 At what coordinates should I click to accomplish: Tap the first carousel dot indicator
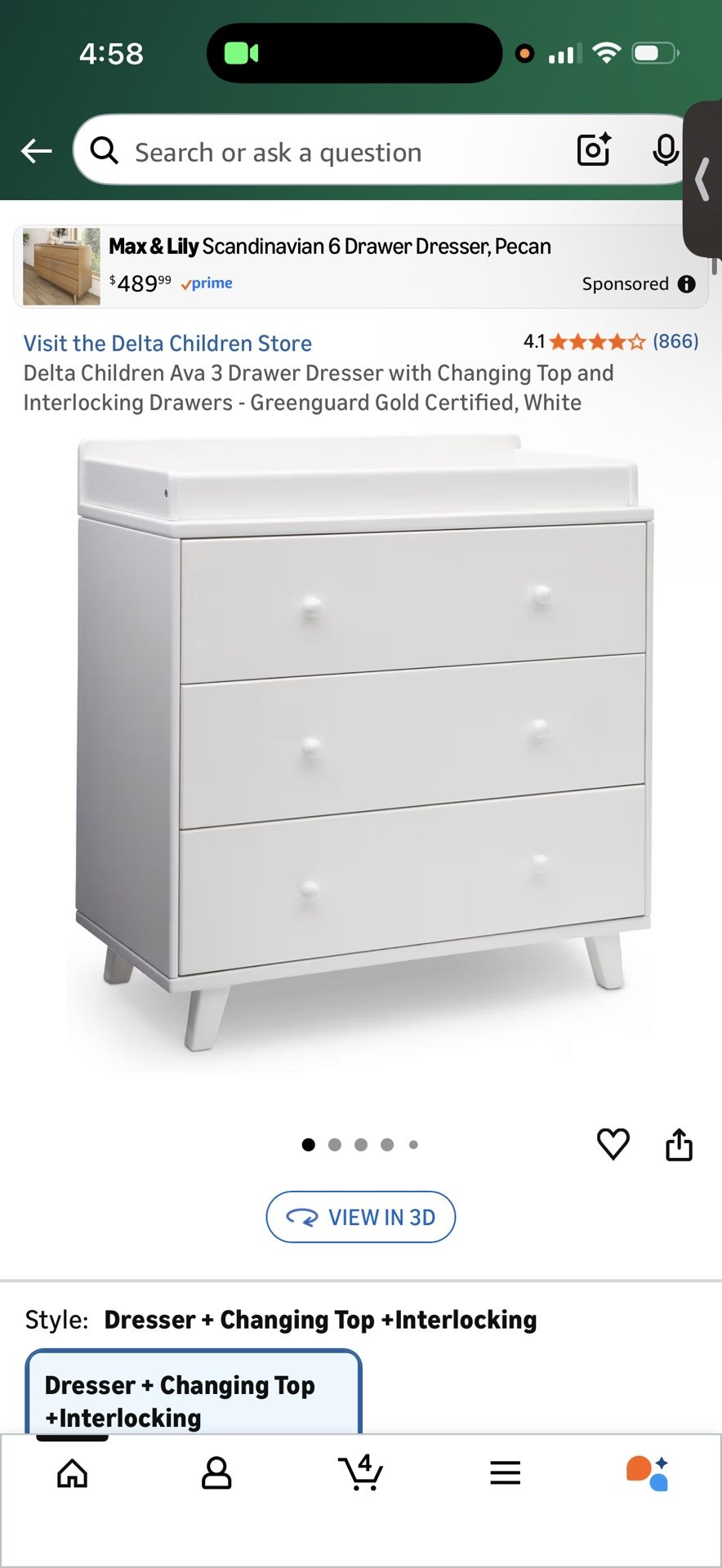[308, 1144]
